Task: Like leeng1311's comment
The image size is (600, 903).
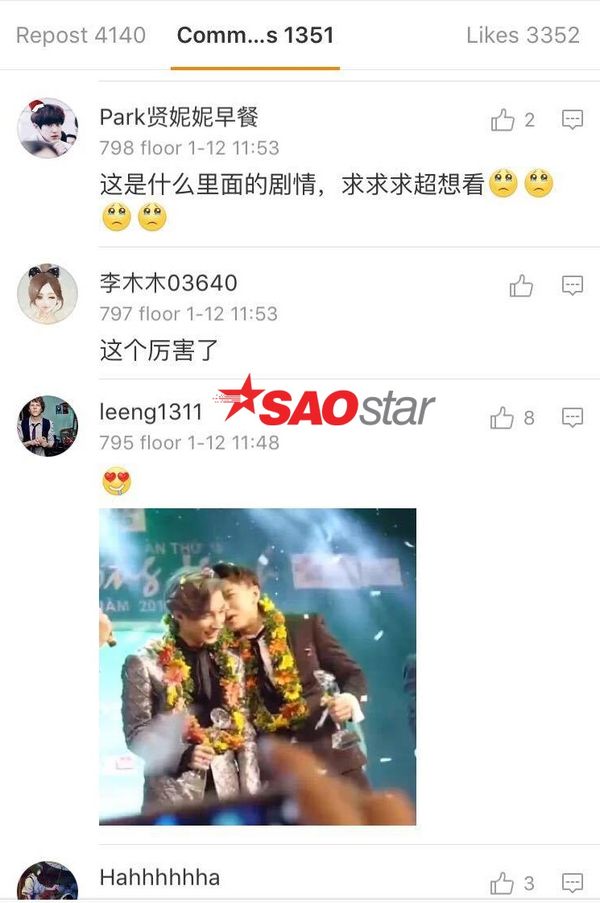Action: click(x=503, y=418)
